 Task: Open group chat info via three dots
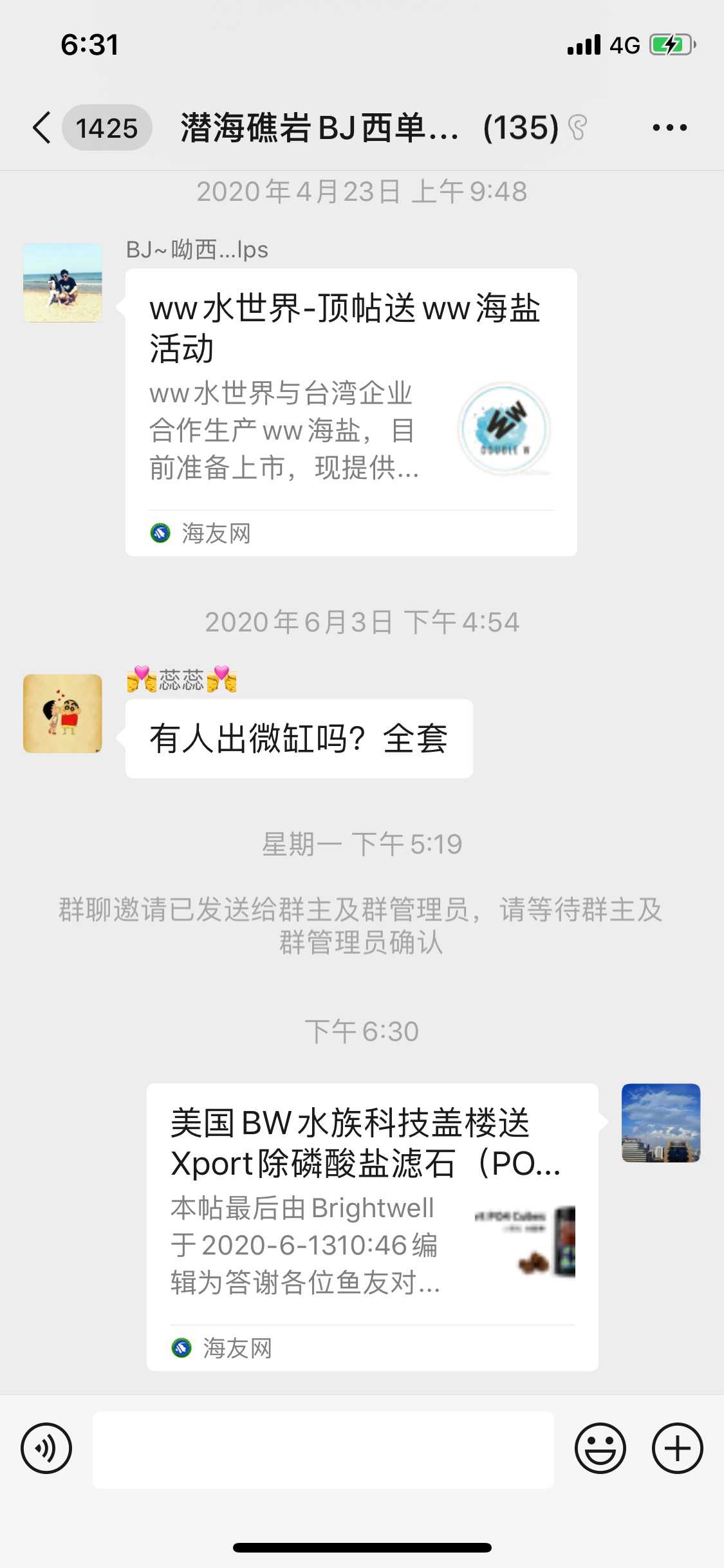click(x=669, y=127)
